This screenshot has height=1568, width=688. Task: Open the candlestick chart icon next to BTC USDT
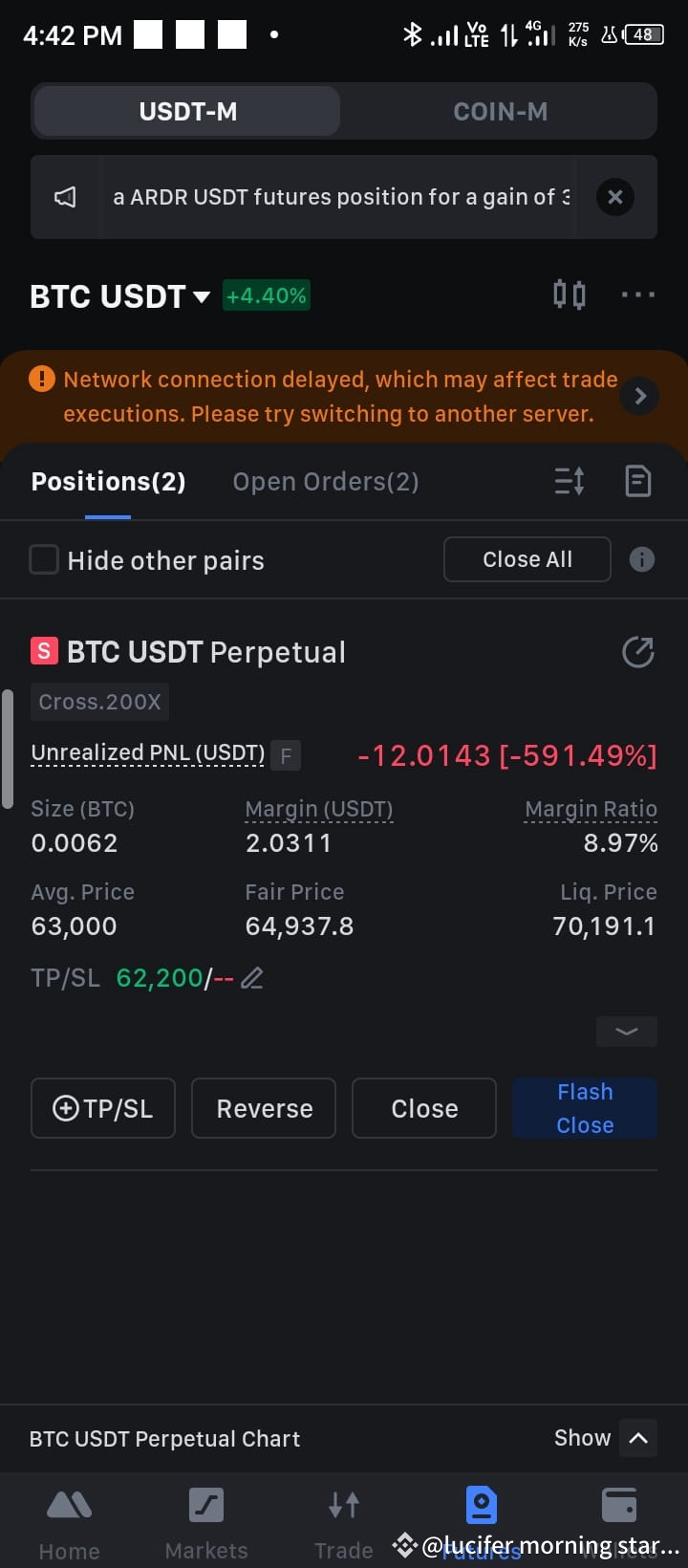569,294
